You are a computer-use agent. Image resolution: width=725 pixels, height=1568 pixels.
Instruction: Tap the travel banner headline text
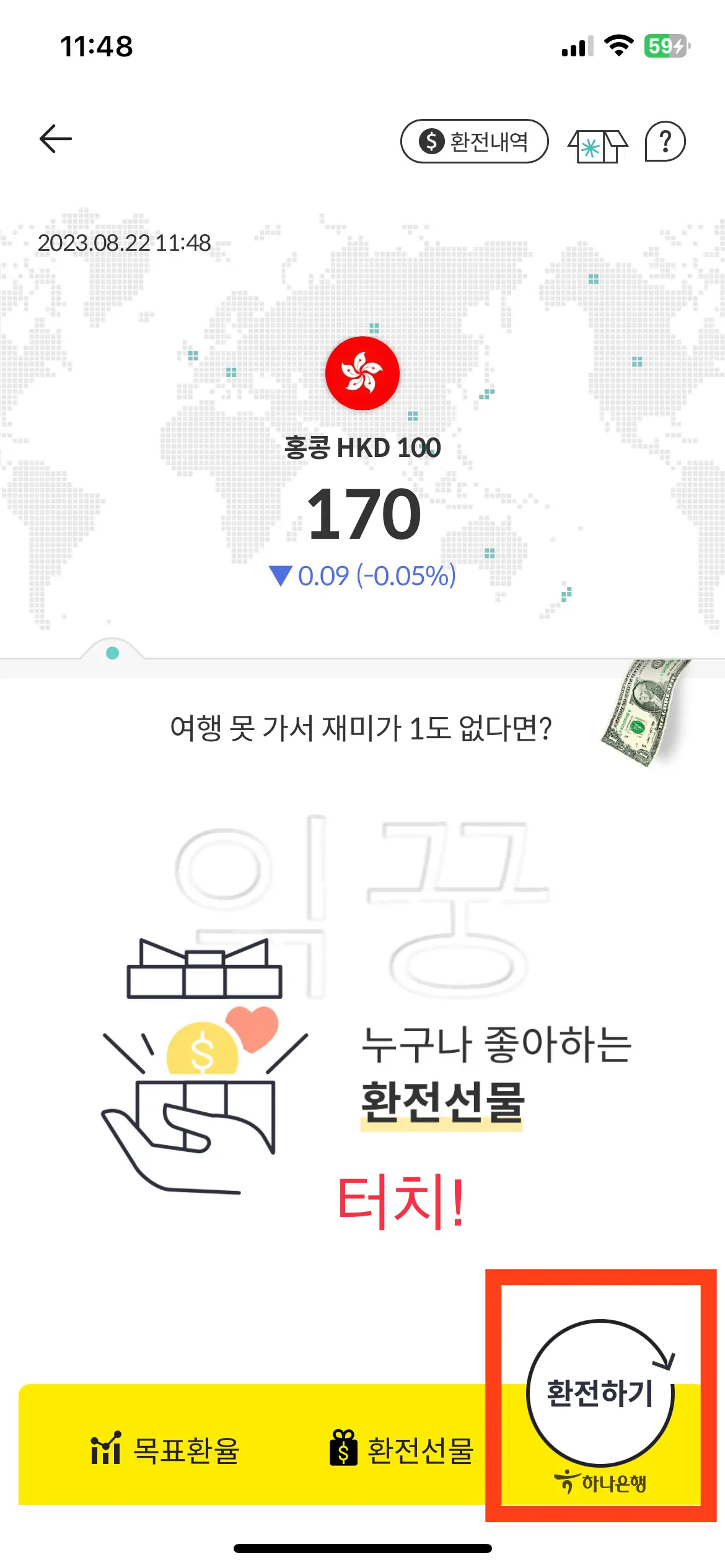coord(362,730)
